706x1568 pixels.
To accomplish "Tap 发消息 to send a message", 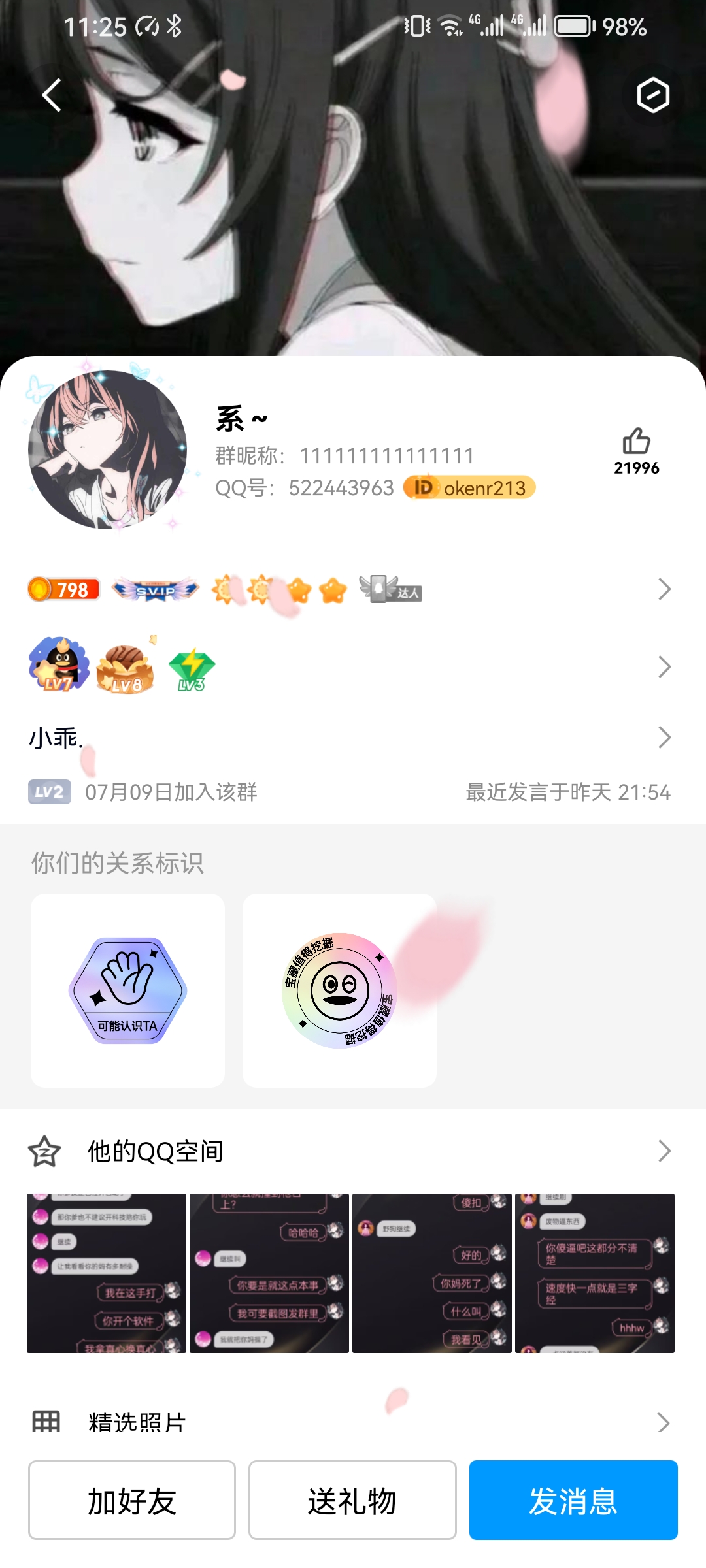I will pyautogui.click(x=573, y=1501).
